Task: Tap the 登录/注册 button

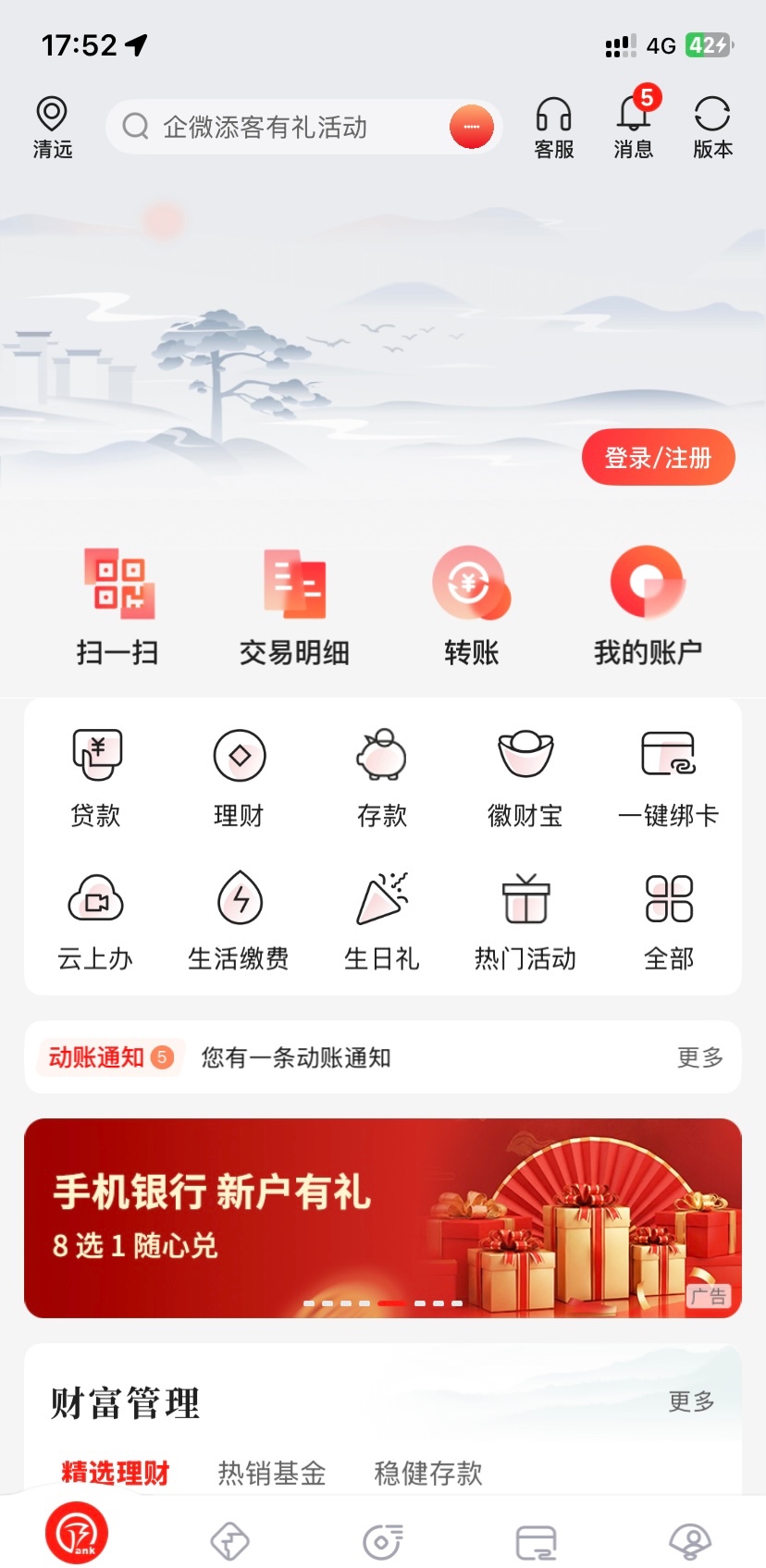Action: tap(658, 457)
